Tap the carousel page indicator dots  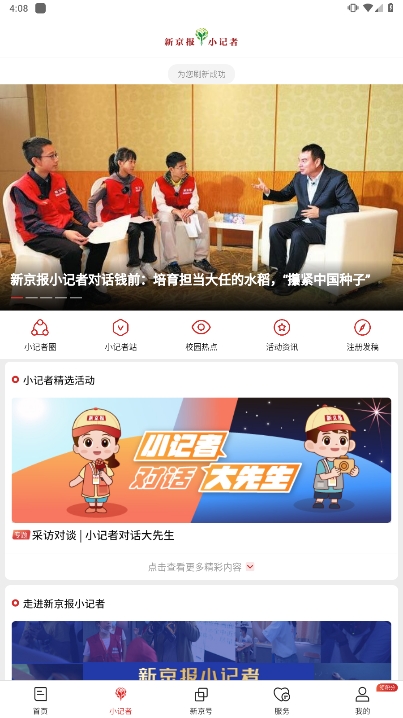coord(46,298)
